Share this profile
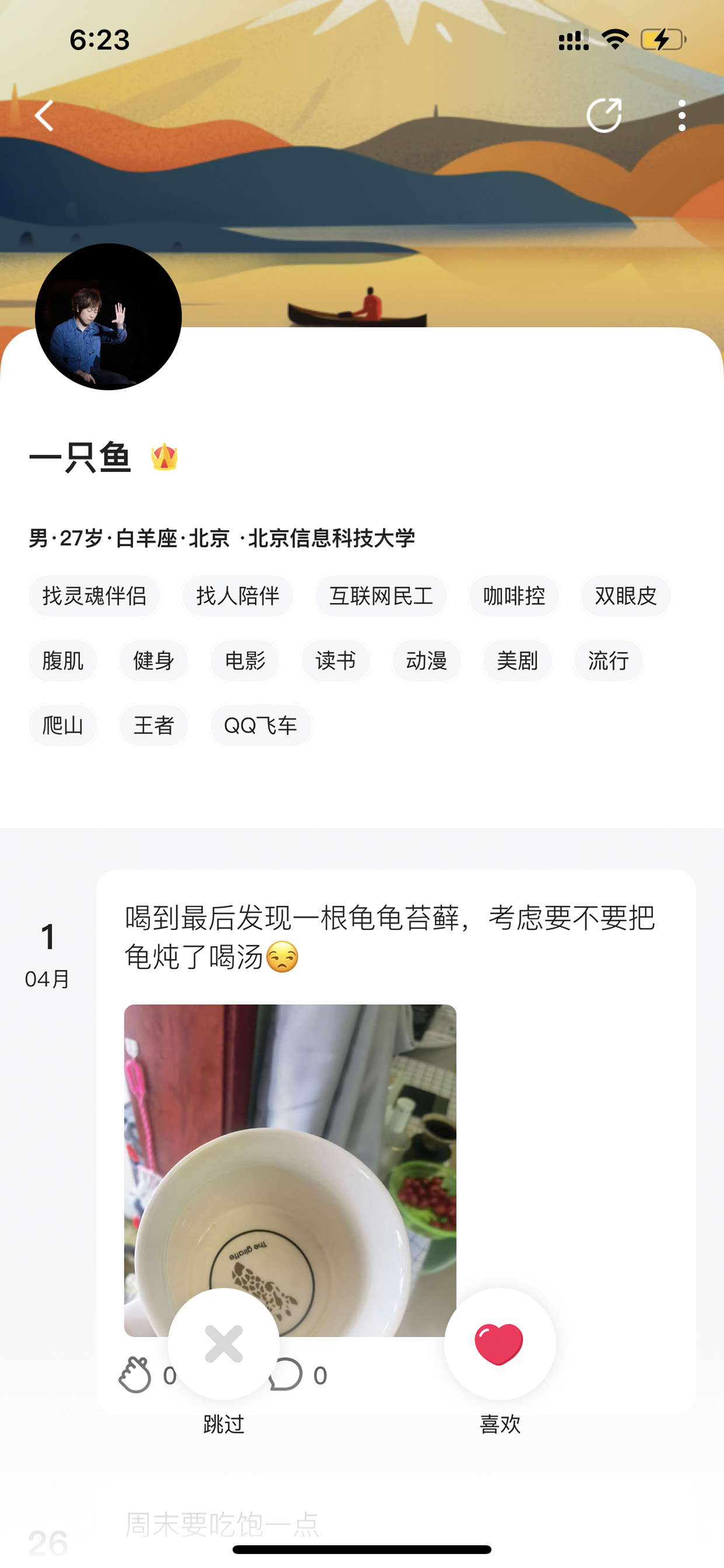The image size is (724, 1568). click(604, 115)
